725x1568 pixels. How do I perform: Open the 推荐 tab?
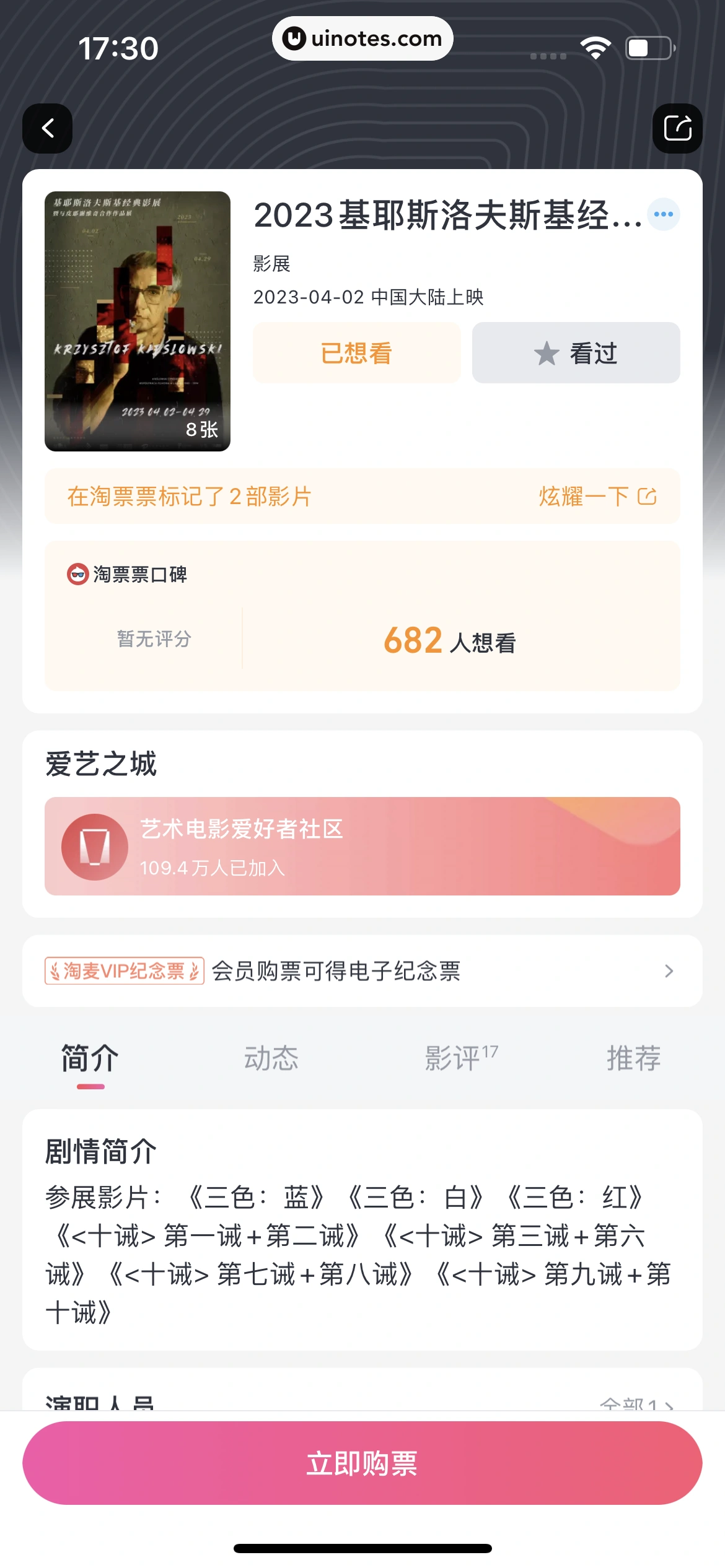[633, 1059]
